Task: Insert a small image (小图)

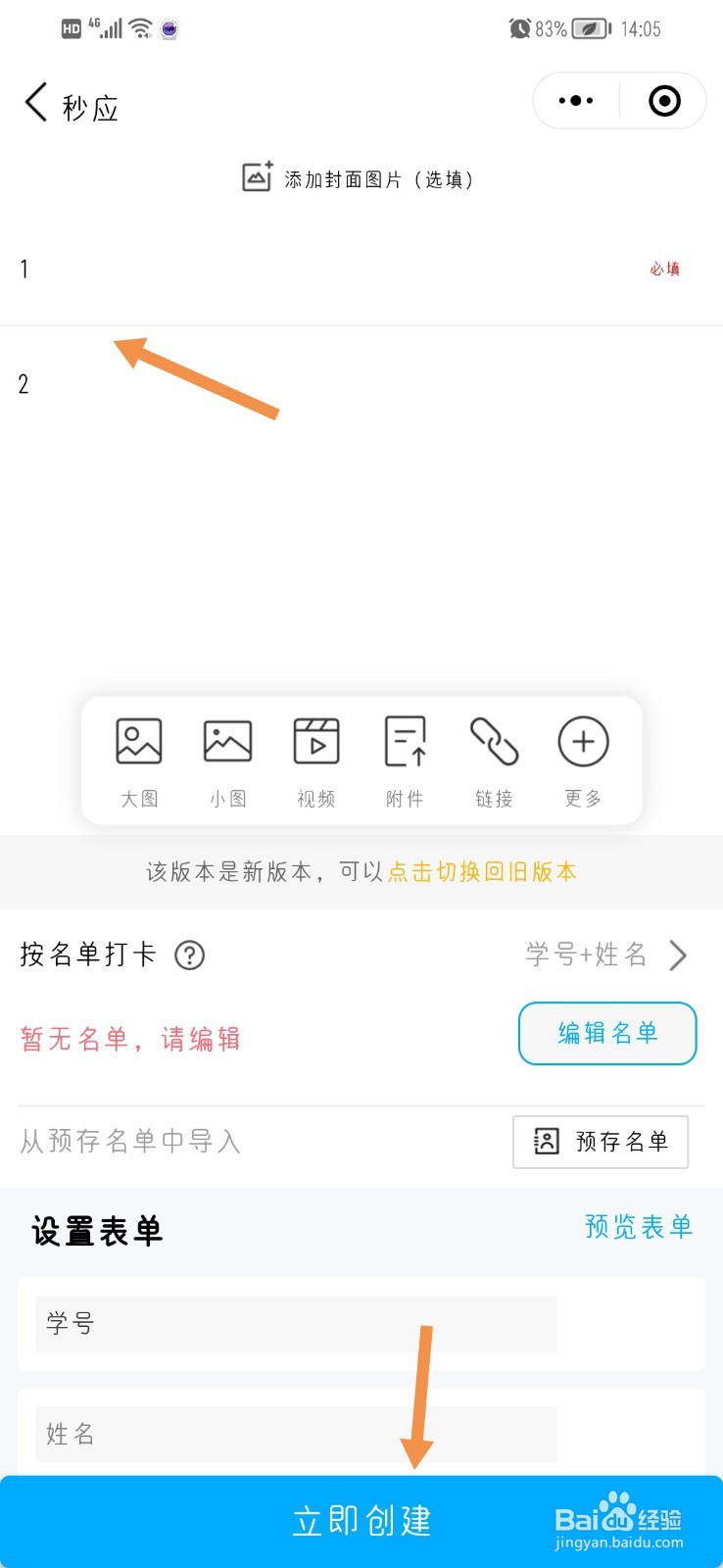Action: [227, 762]
